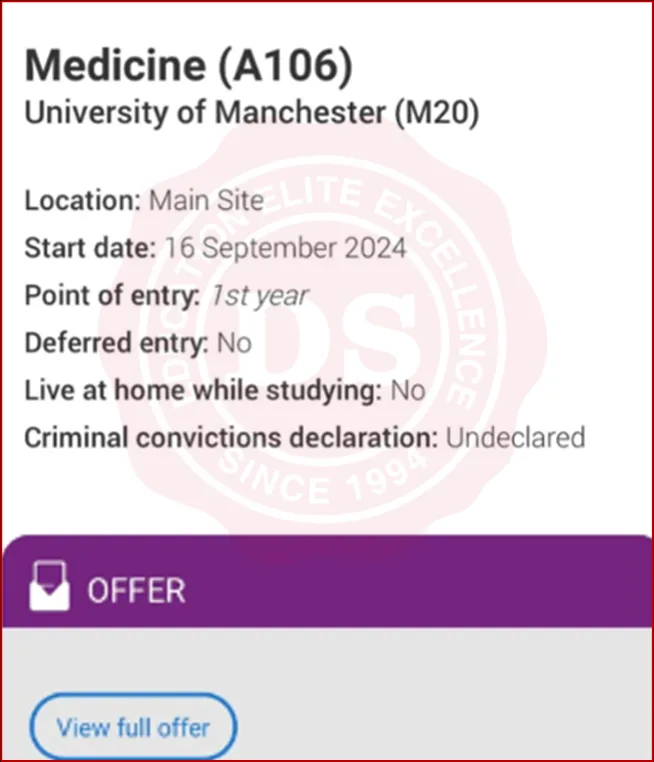Open the View full offer button

click(133, 726)
